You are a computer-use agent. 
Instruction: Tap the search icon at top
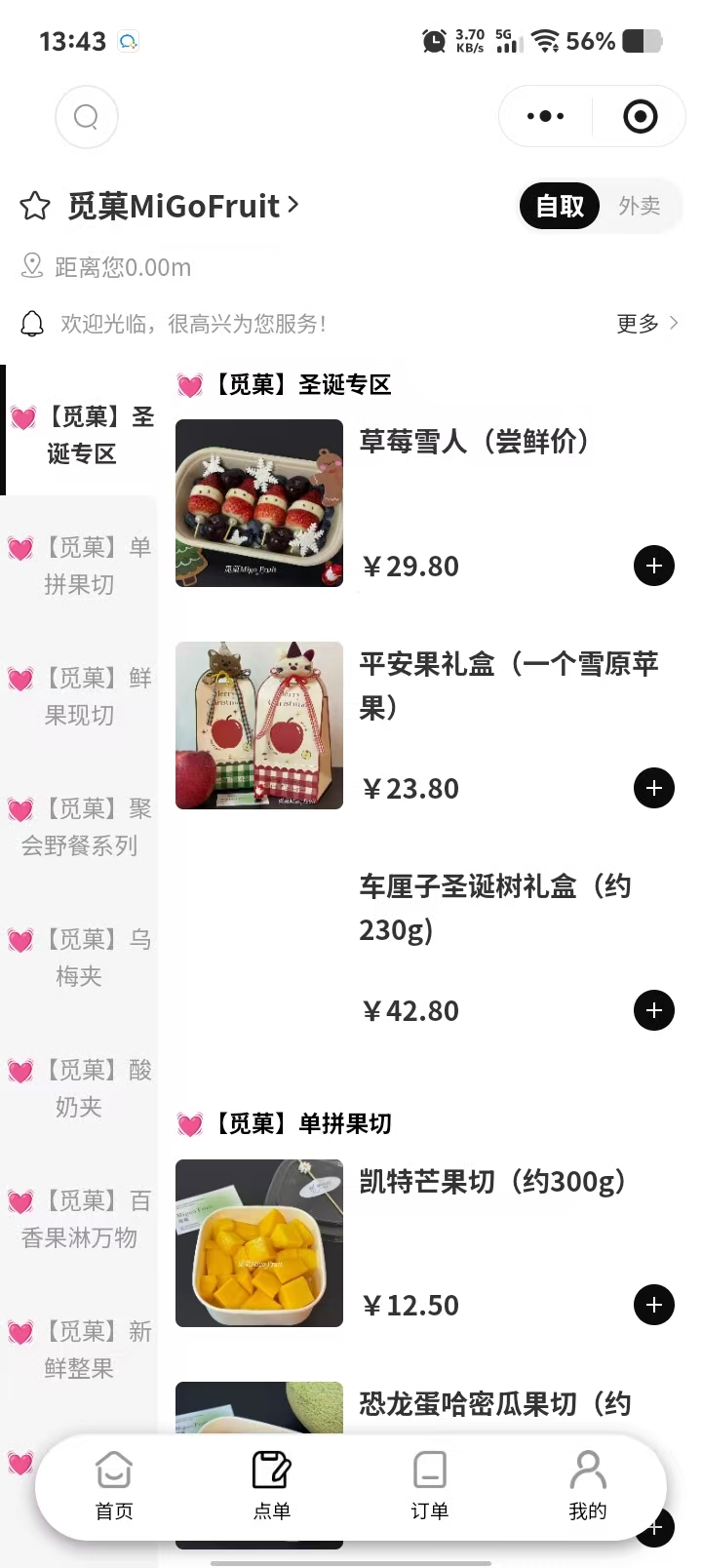pos(87,117)
